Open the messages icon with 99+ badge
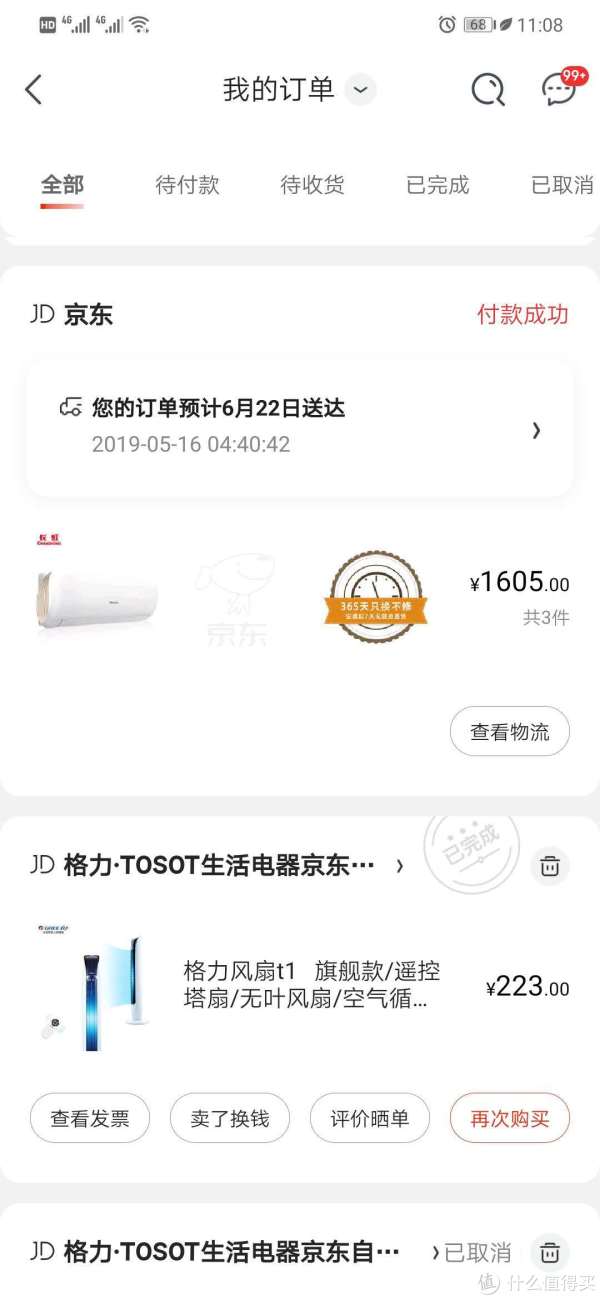600x1300 pixels. point(560,89)
